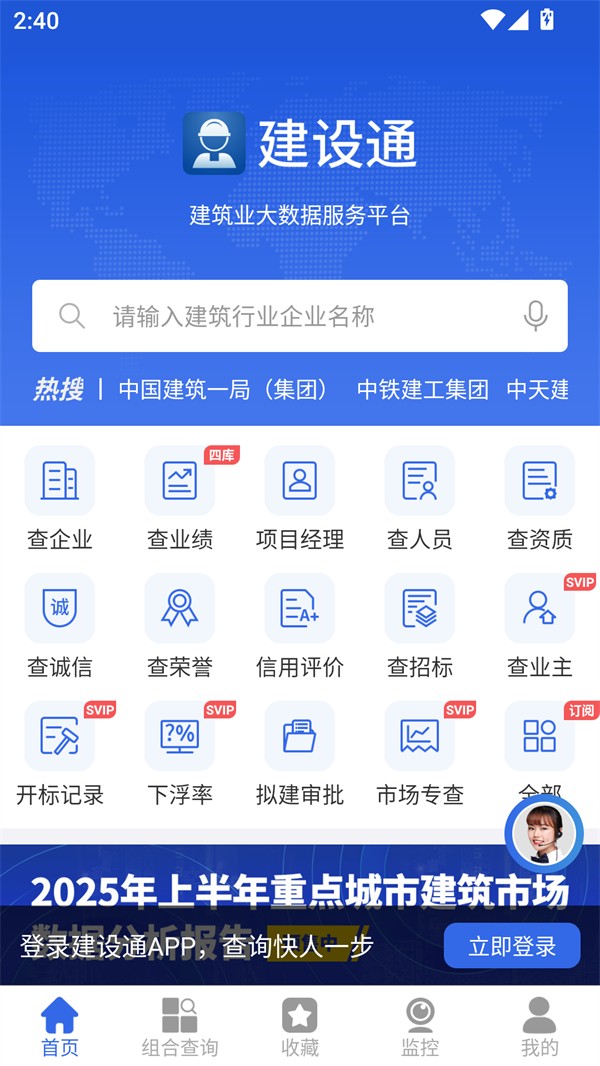Open 开标记录 bid opening records
Viewport: 600px width, 1066px height.
pos(60,753)
